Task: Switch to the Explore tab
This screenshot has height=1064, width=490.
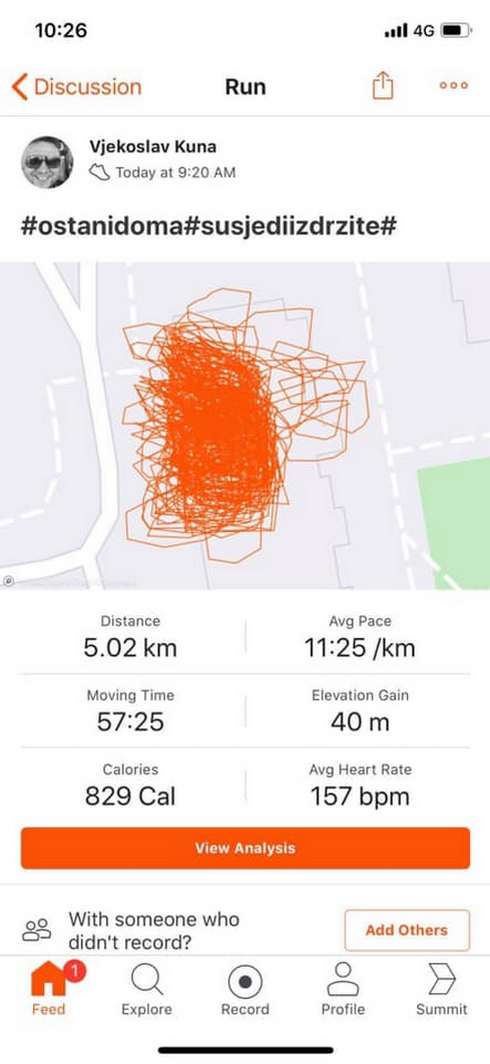Action: 147,989
